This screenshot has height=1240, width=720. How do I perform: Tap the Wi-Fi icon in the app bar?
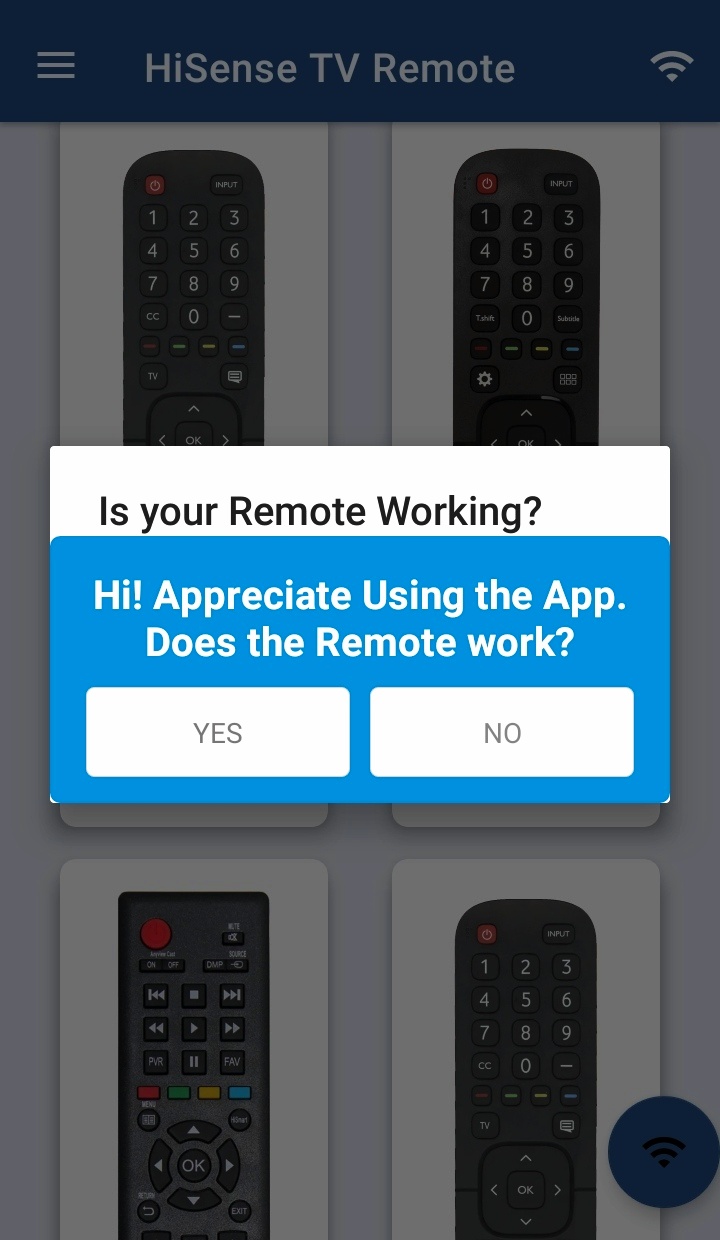pos(671,66)
